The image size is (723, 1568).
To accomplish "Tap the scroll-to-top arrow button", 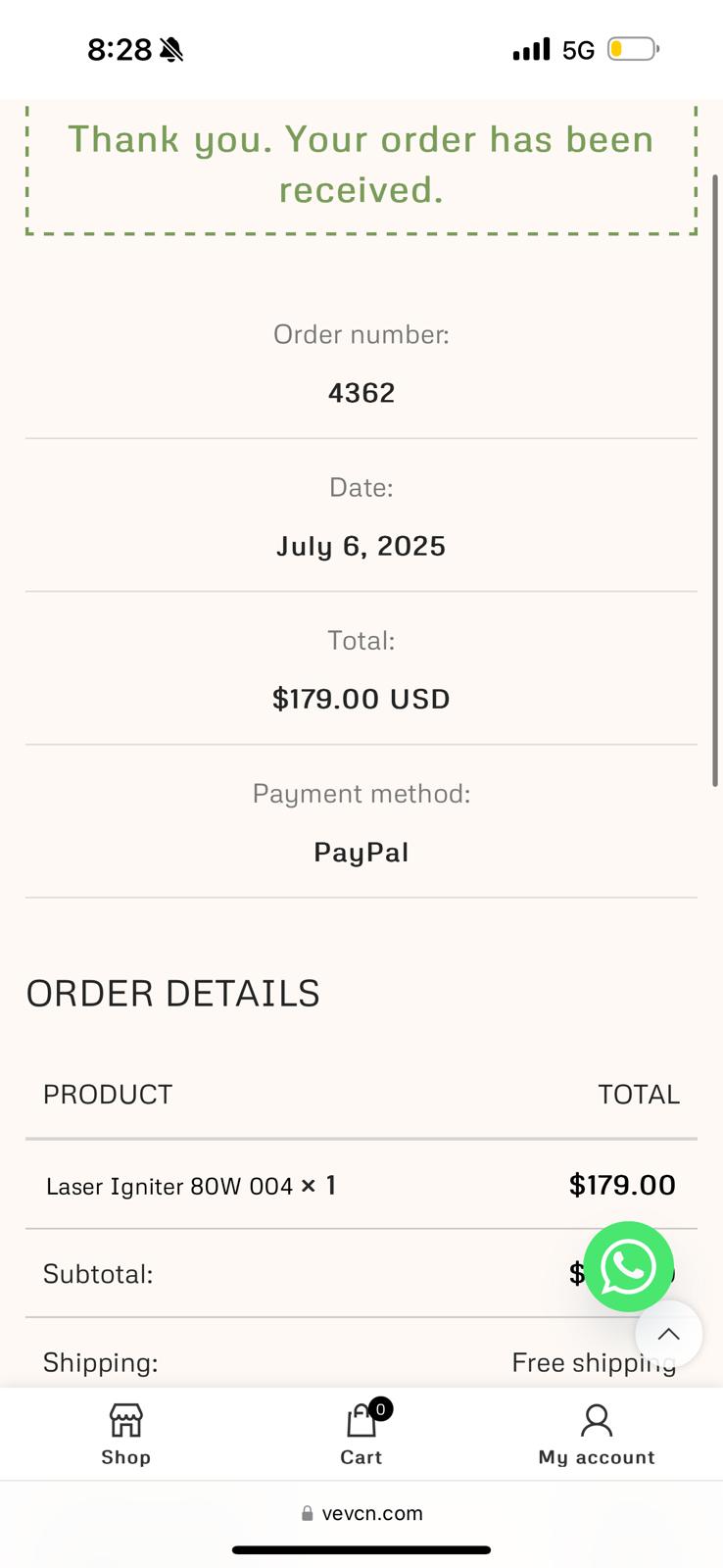I will (669, 1334).
